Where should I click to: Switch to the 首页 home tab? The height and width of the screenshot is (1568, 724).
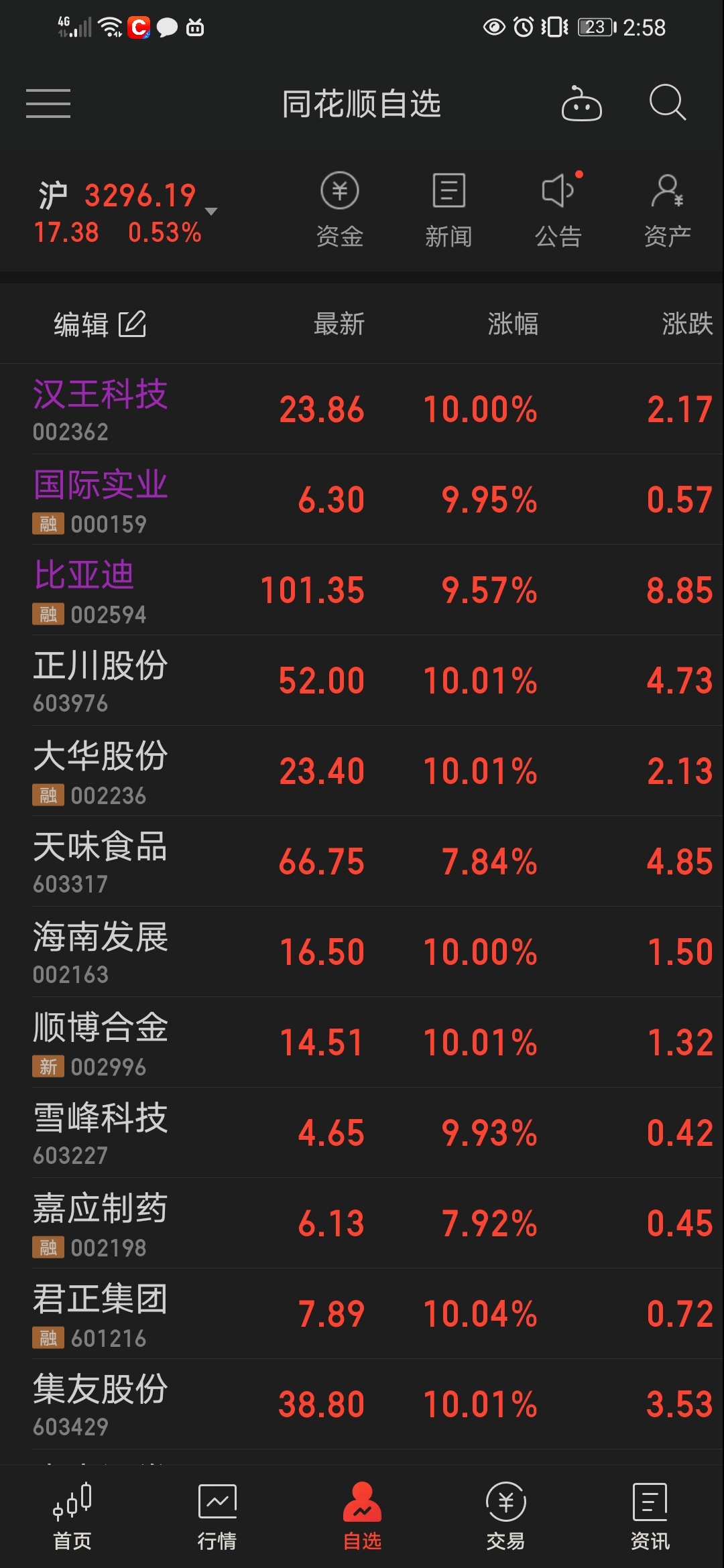(72, 1517)
